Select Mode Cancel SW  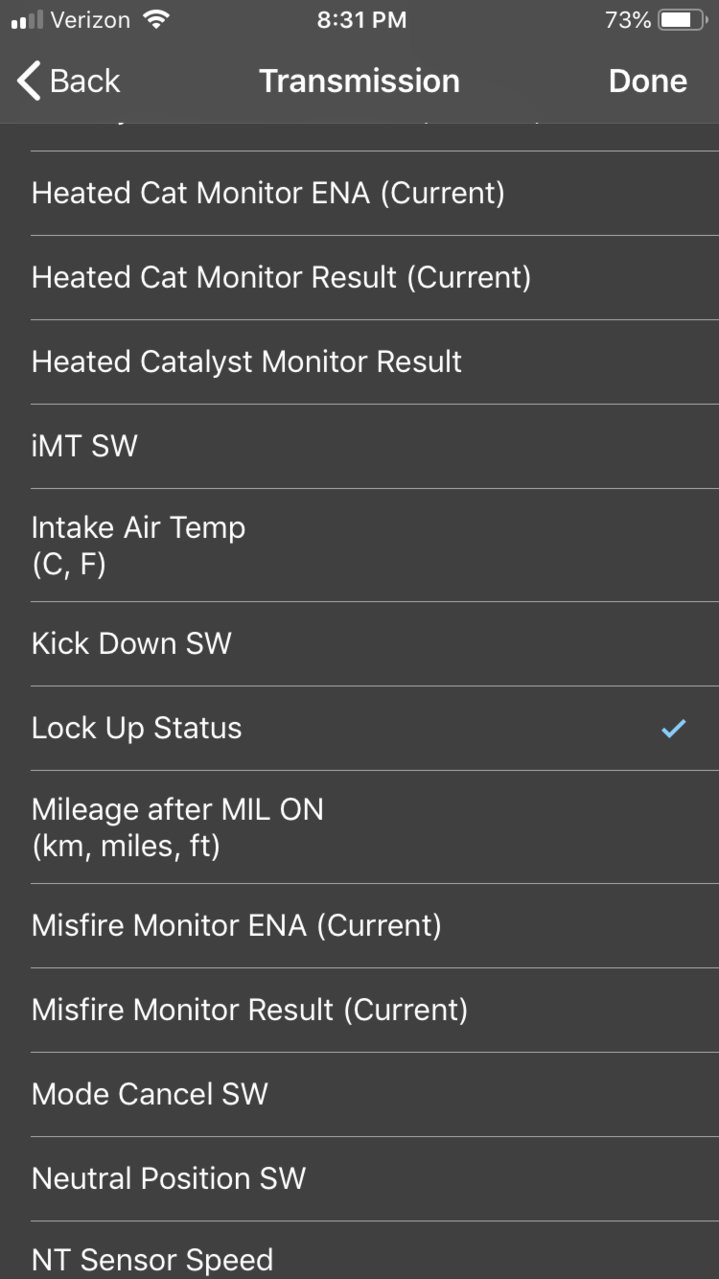(x=360, y=1094)
